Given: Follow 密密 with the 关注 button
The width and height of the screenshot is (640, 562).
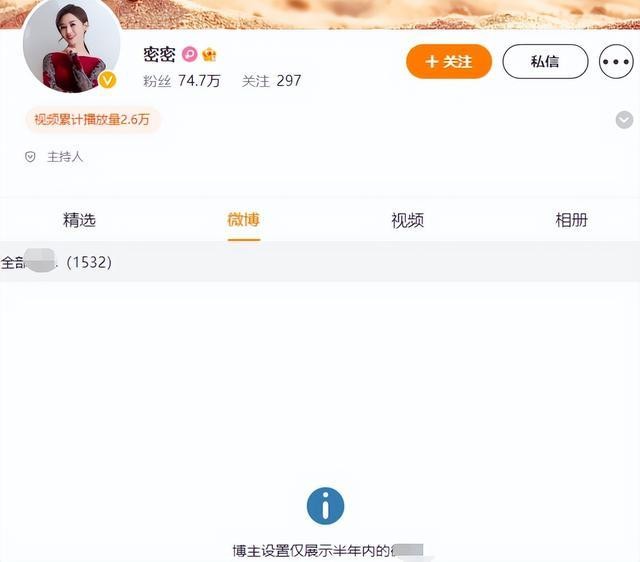Looking at the screenshot, I should pyautogui.click(x=448, y=61).
